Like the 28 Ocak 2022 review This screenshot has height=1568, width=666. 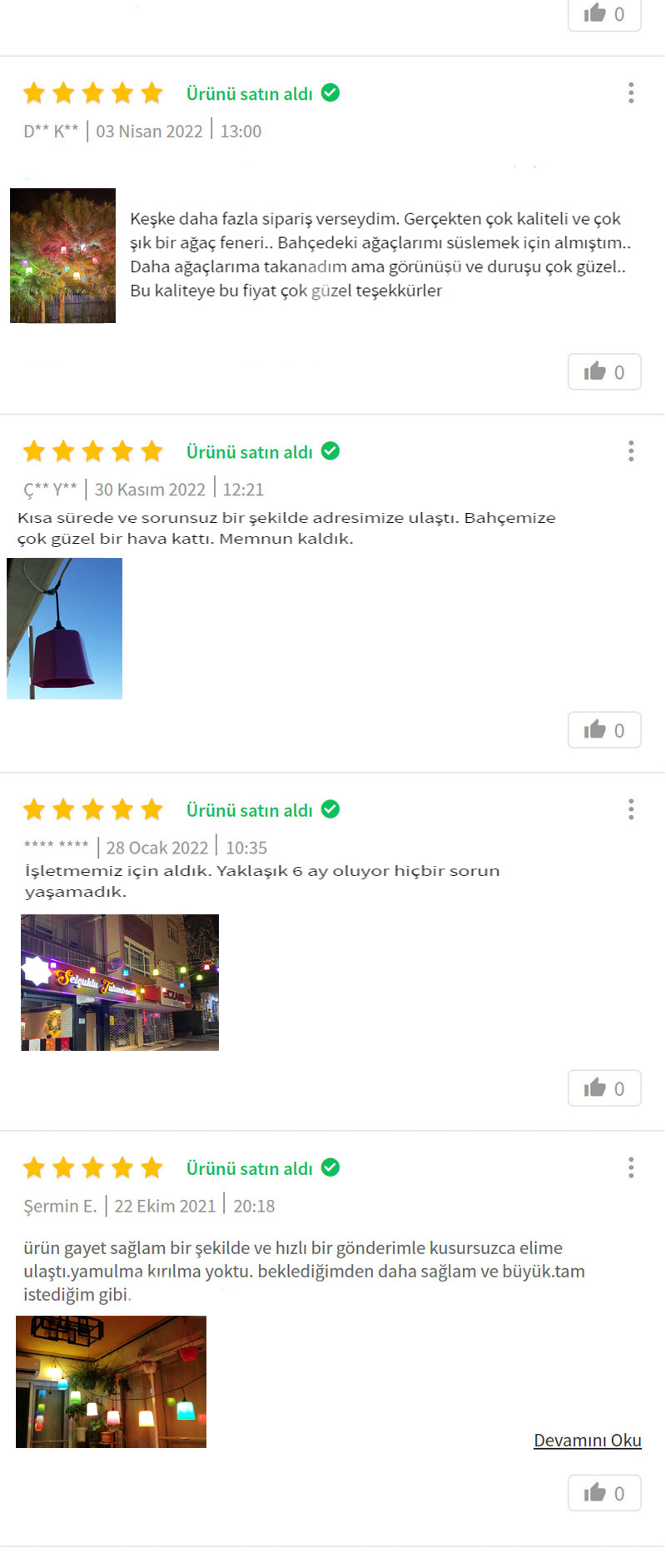tap(604, 1088)
